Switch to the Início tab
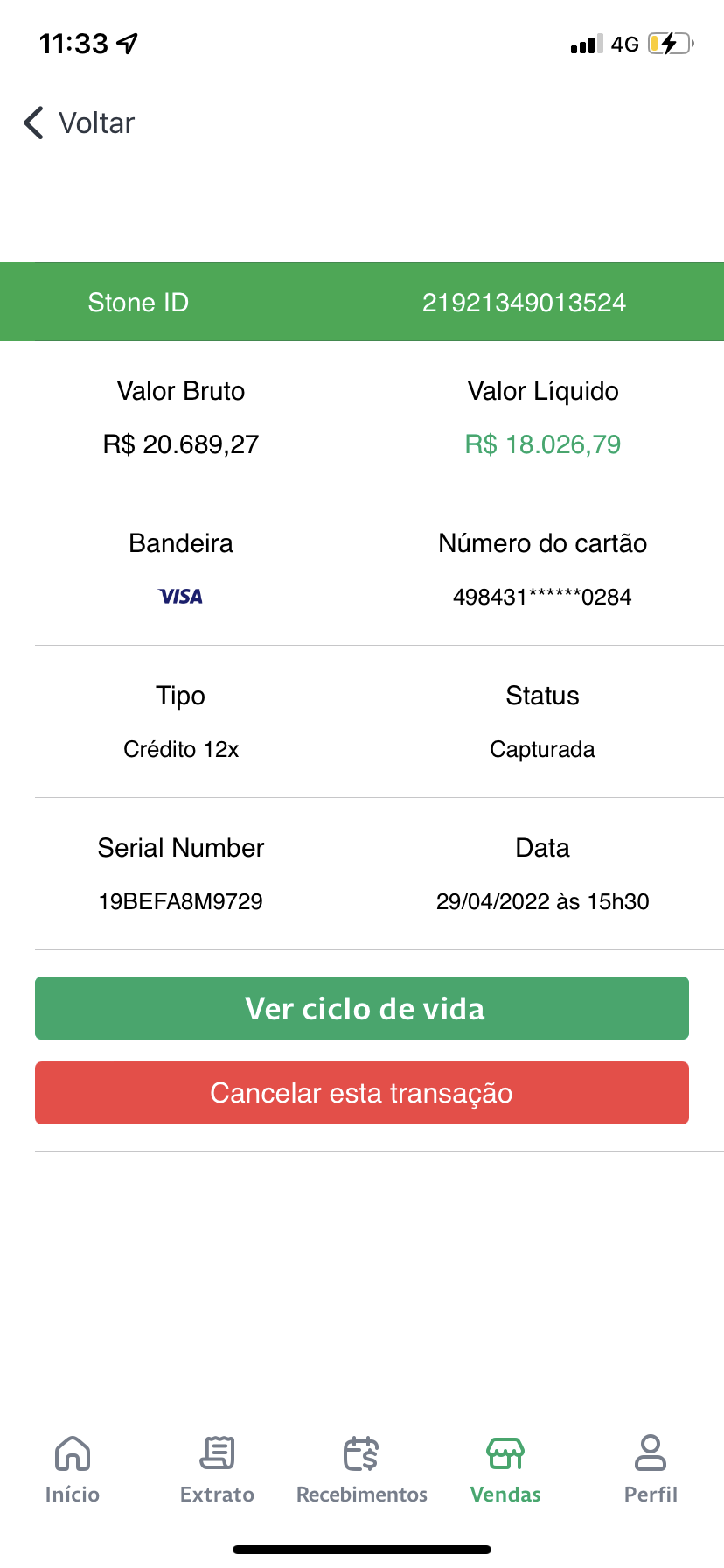Image resolution: width=724 pixels, height=1568 pixels. [73, 1469]
